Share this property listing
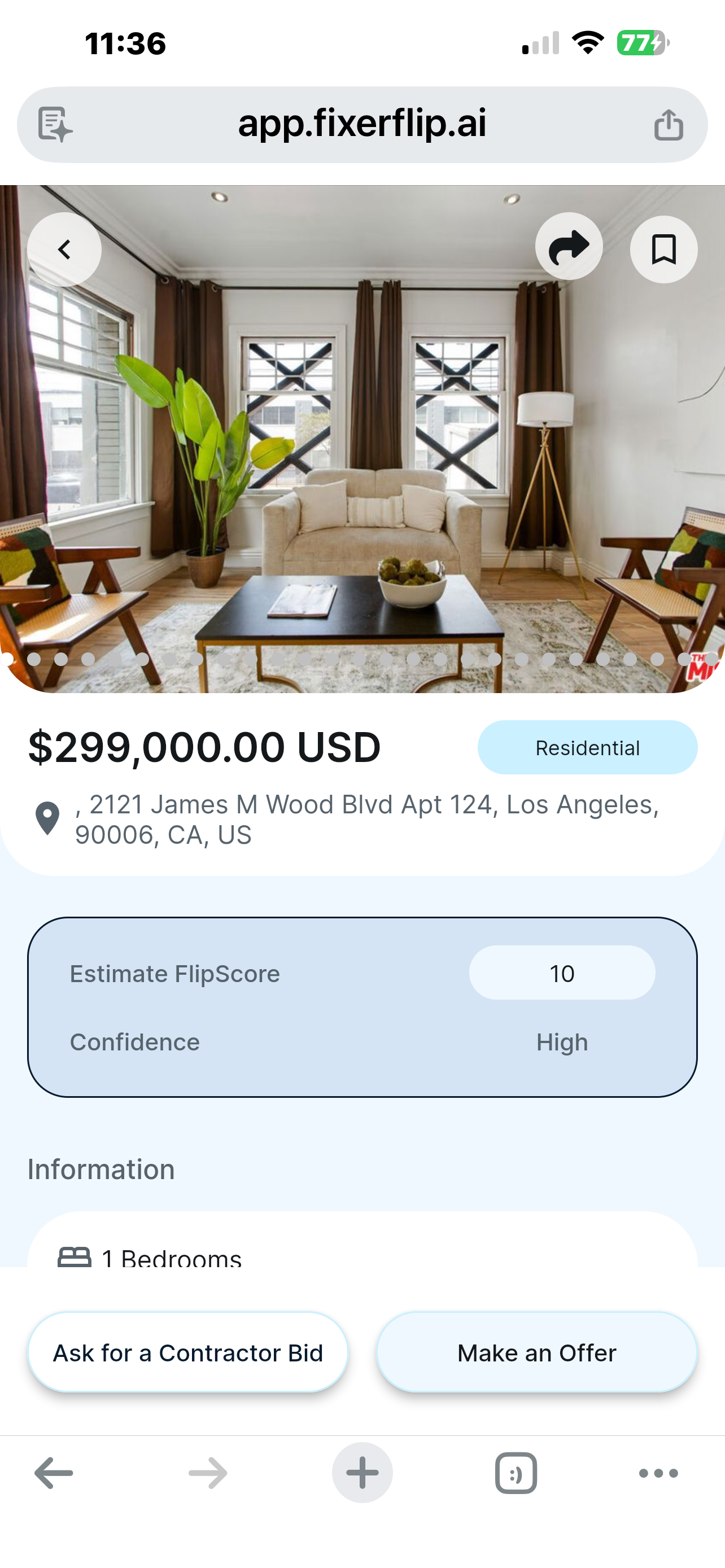Viewport: 725px width, 1568px height. [569, 247]
